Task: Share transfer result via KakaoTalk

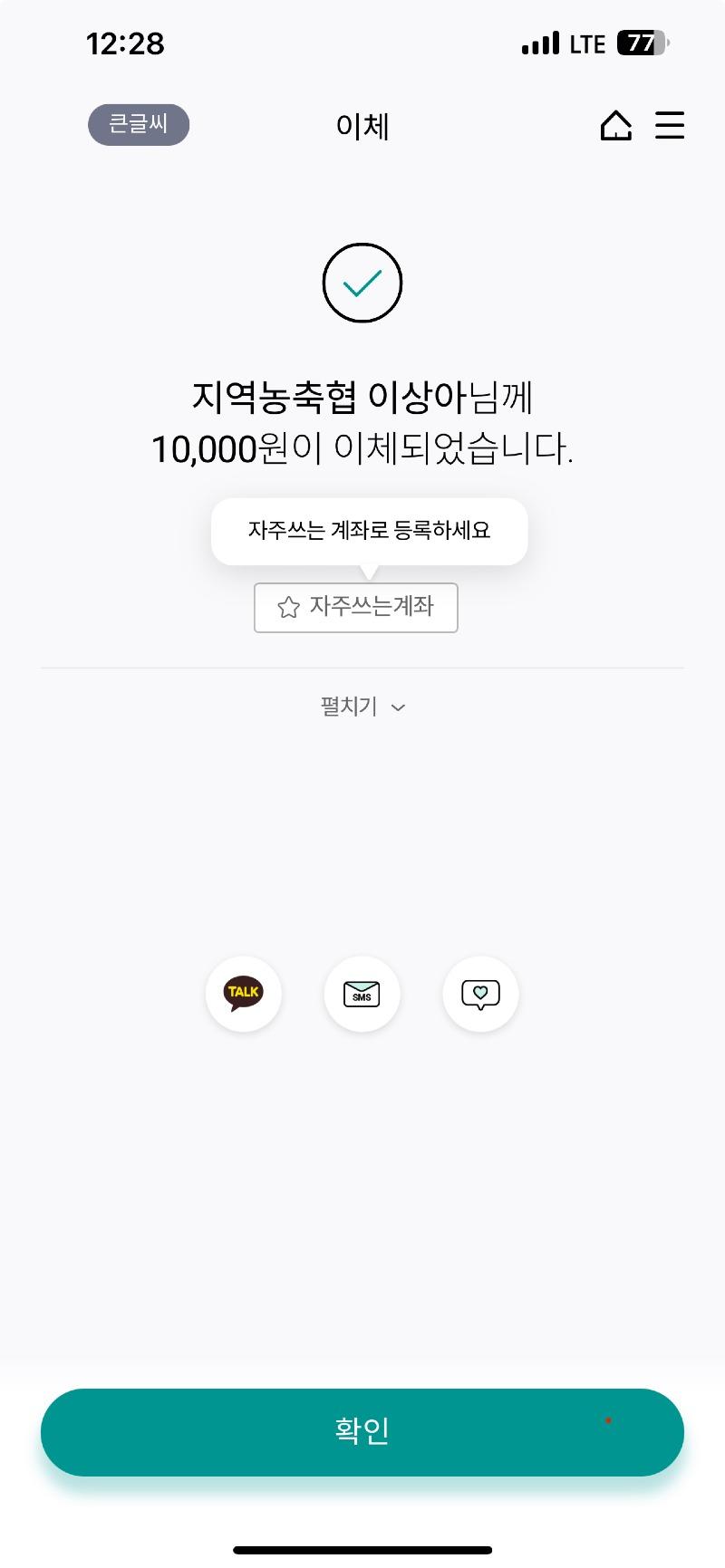Action: (x=243, y=994)
